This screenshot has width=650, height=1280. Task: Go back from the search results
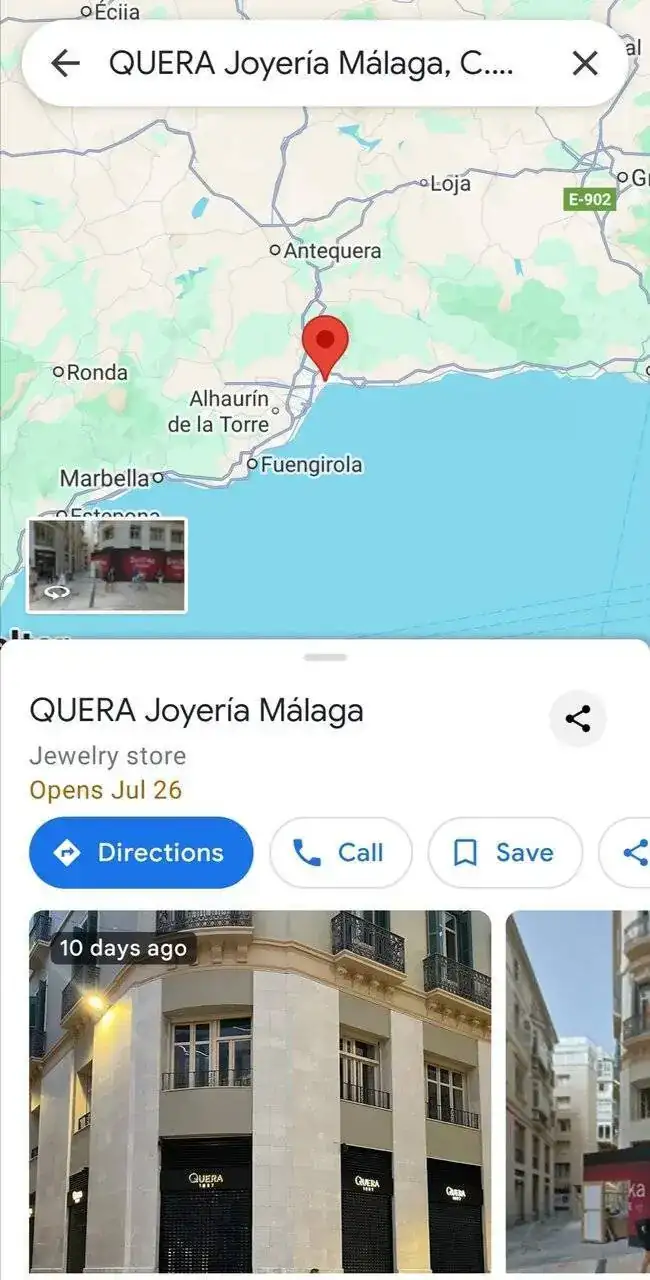[x=65, y=64]
